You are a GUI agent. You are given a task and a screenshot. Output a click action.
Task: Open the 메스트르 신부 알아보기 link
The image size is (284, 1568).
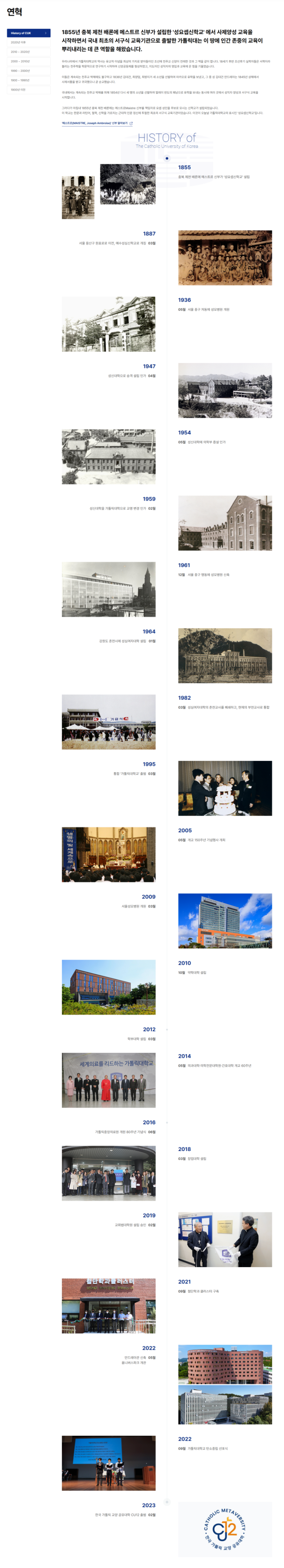point(97,123)
